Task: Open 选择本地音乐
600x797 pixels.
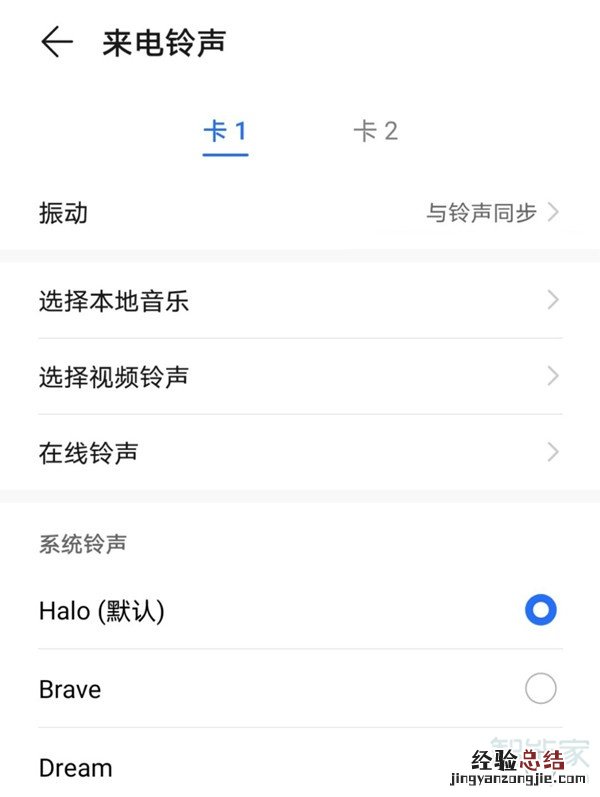Action: [x=300, y=300]
